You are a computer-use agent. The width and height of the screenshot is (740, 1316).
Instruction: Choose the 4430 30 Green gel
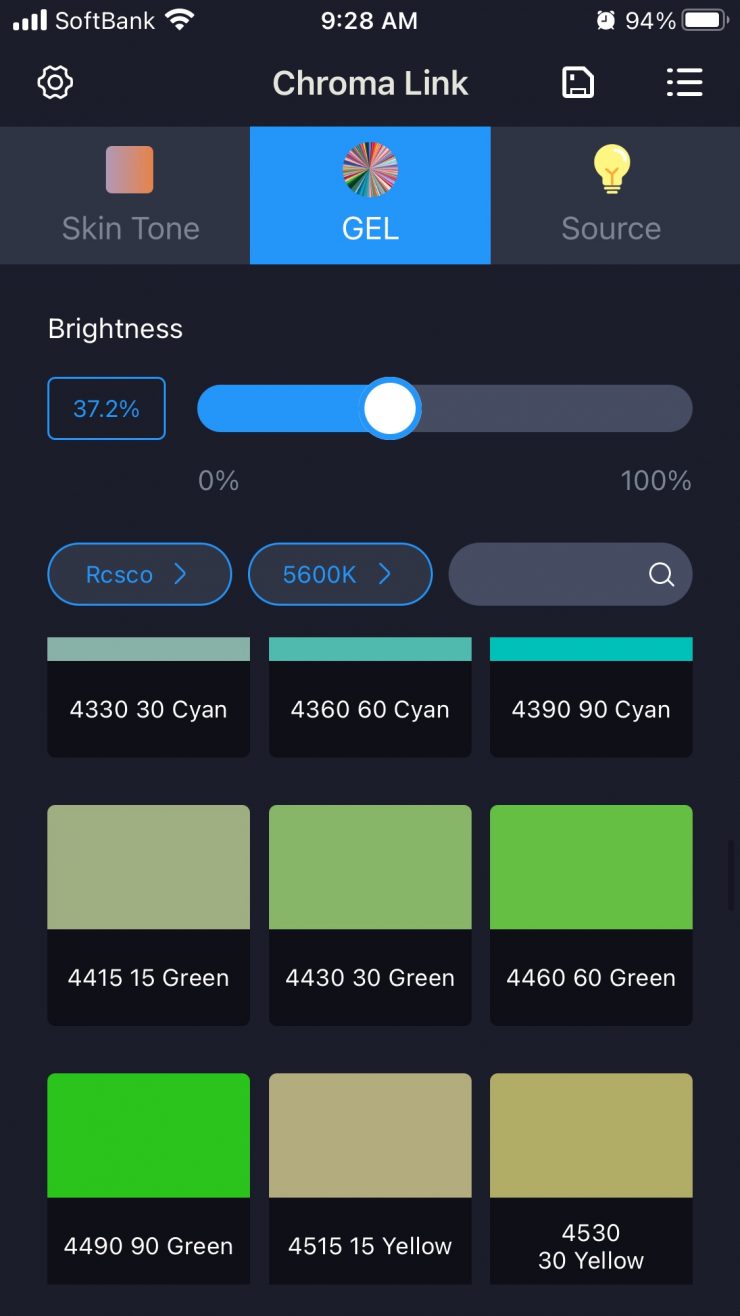pyautogui.click(x=370, y=914)
